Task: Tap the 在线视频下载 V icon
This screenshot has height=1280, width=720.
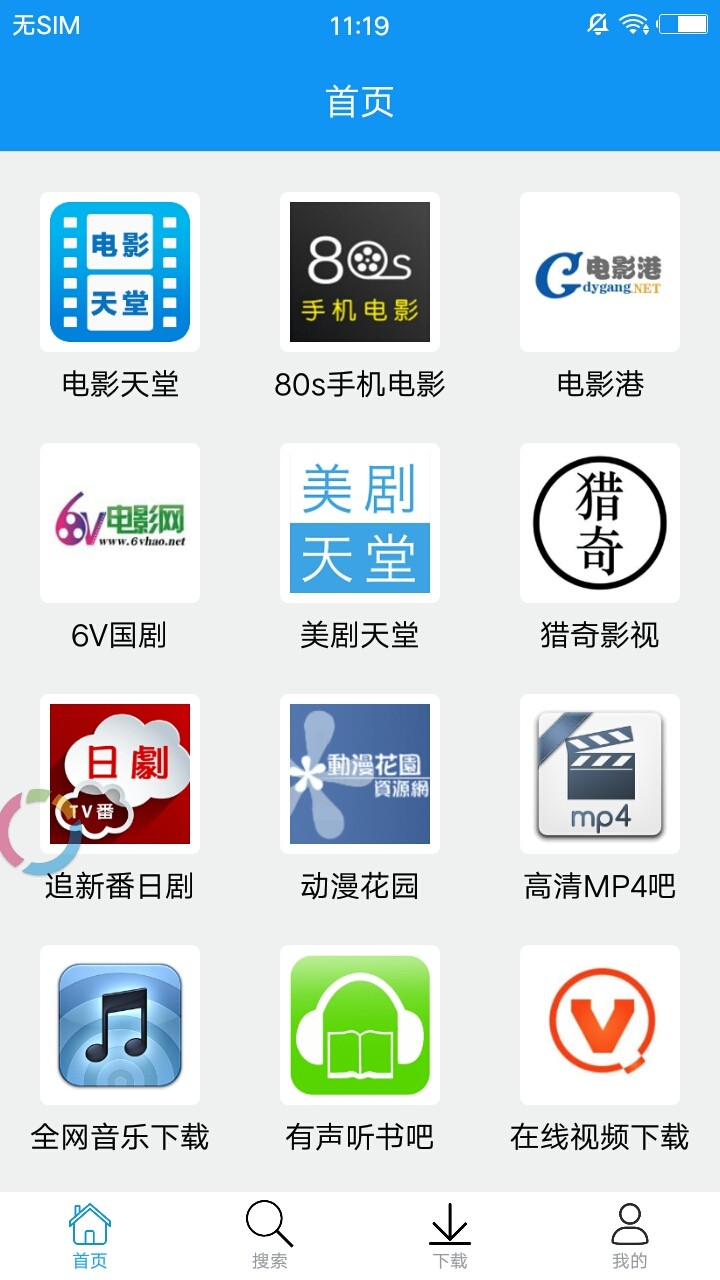Action: [x=599, y=1025]
